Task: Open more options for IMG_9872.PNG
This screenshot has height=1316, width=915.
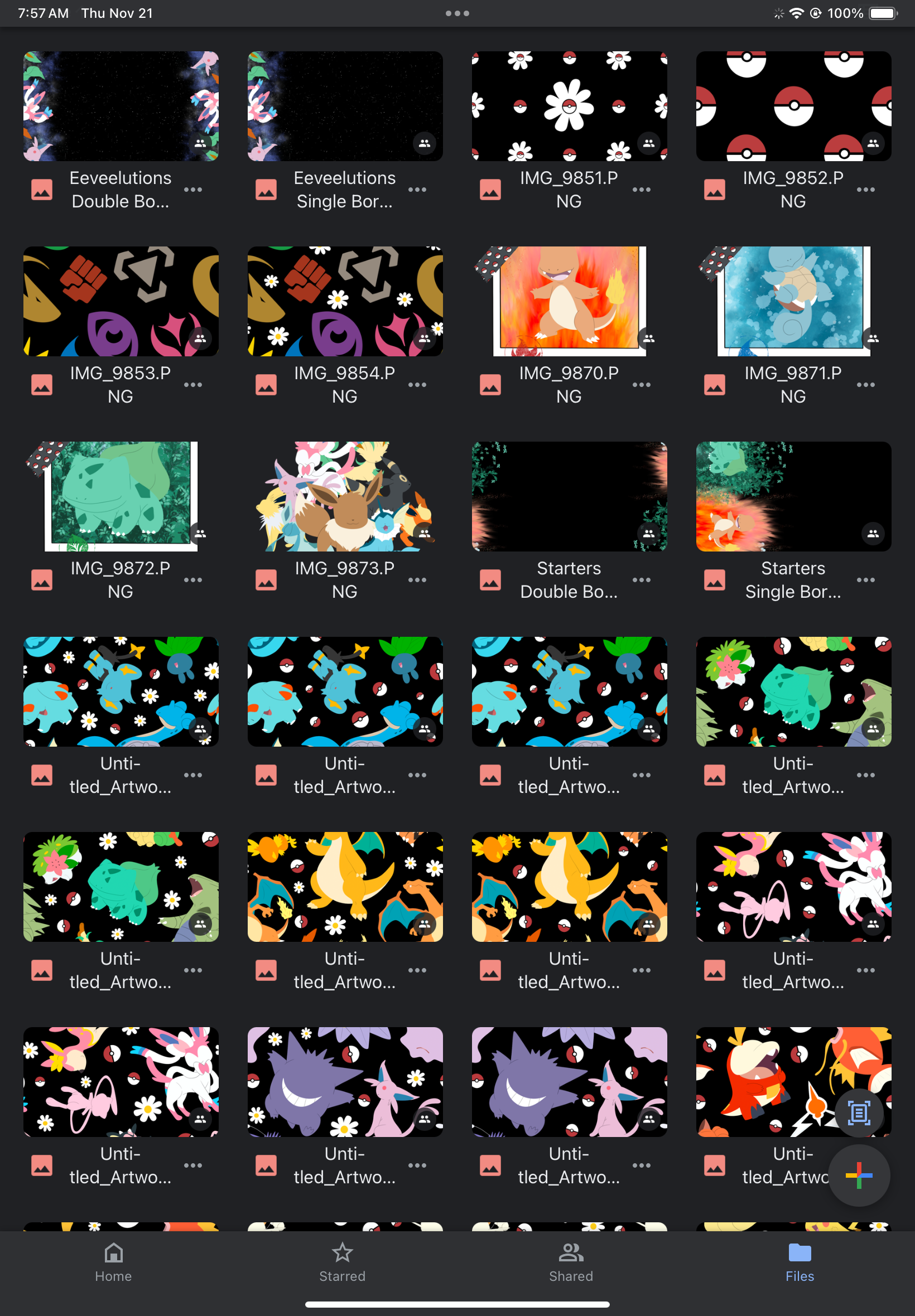Action: [x=192, y=580]
